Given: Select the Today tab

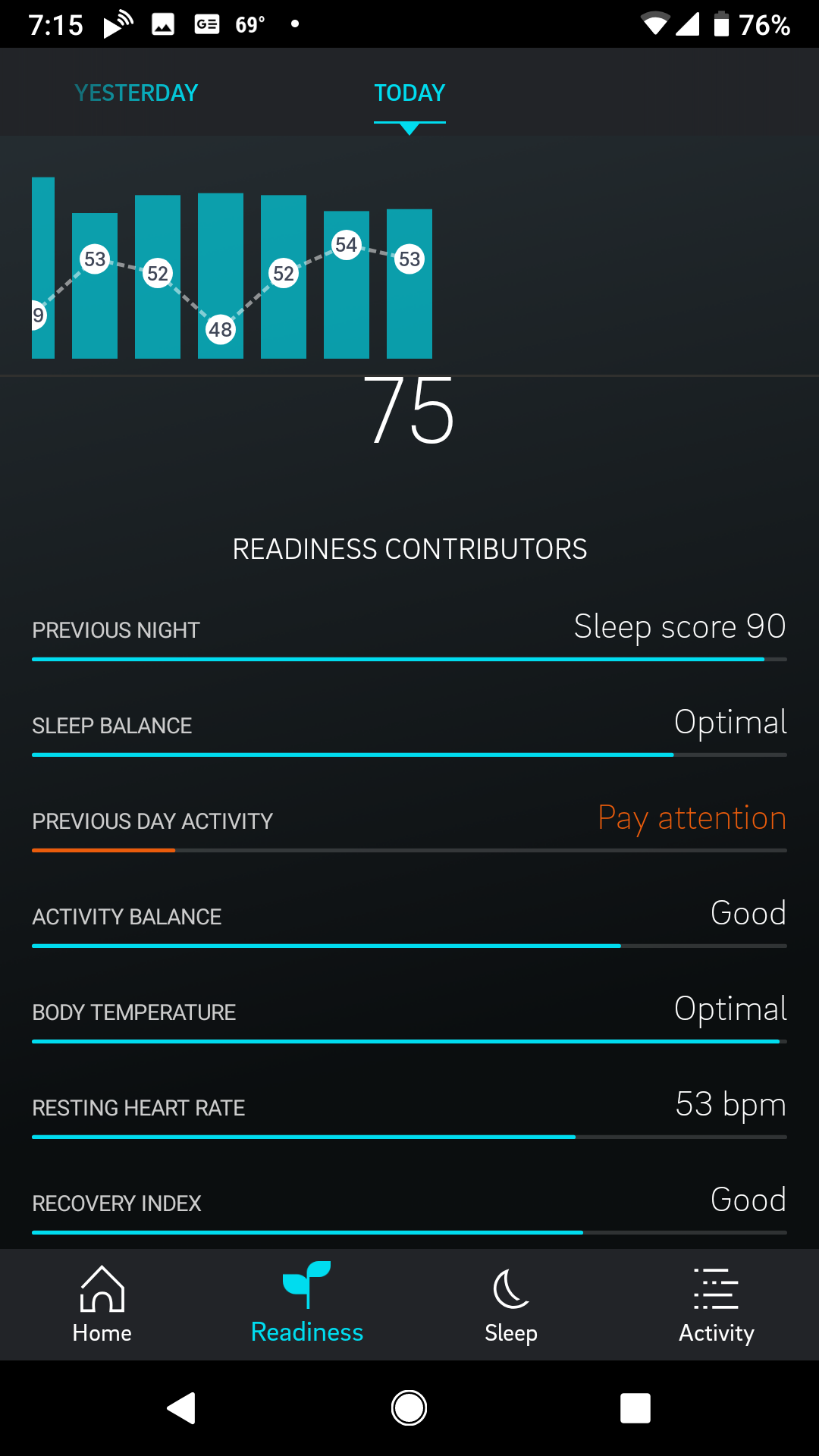Looking at the screenshot, I should [409, 93].
